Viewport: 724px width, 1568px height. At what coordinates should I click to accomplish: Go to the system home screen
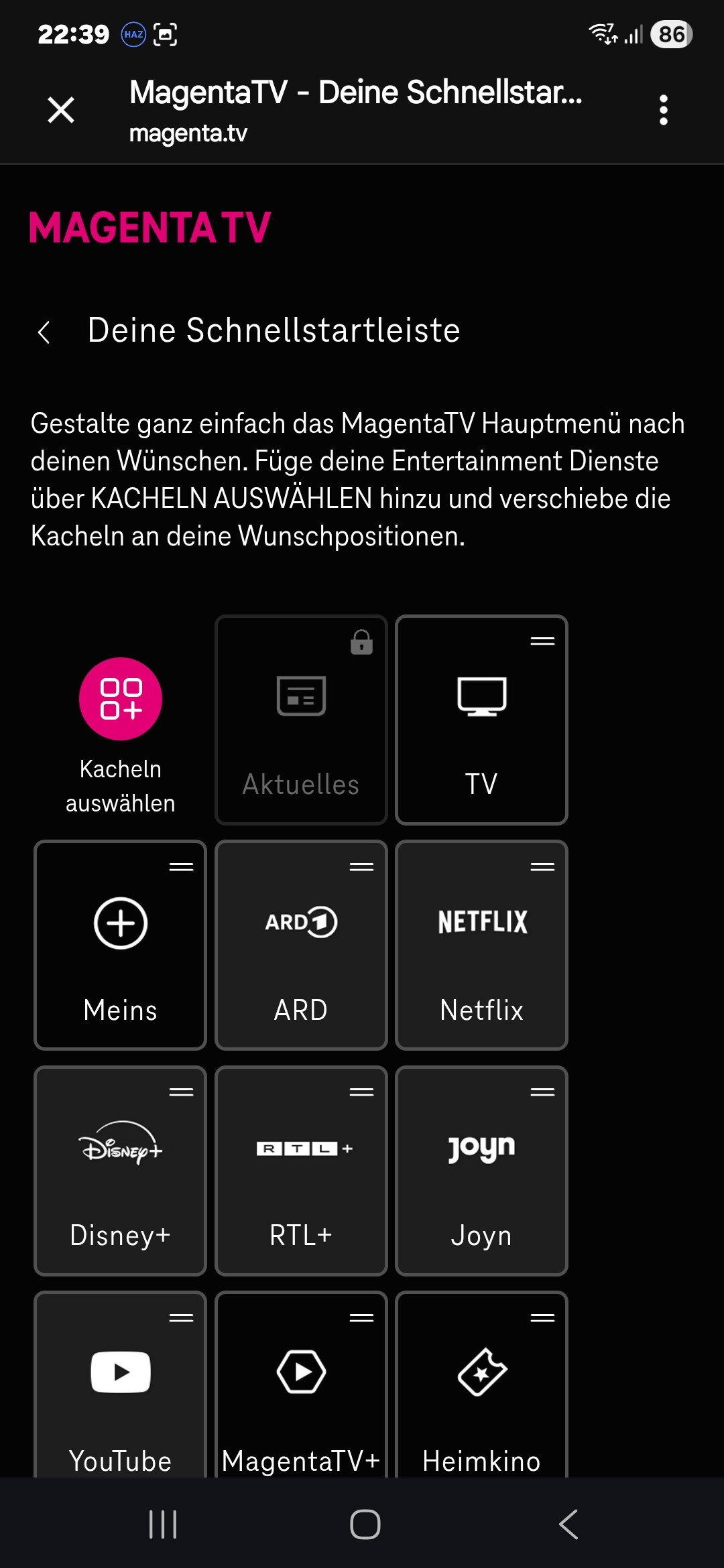[x=365, y=1524]
